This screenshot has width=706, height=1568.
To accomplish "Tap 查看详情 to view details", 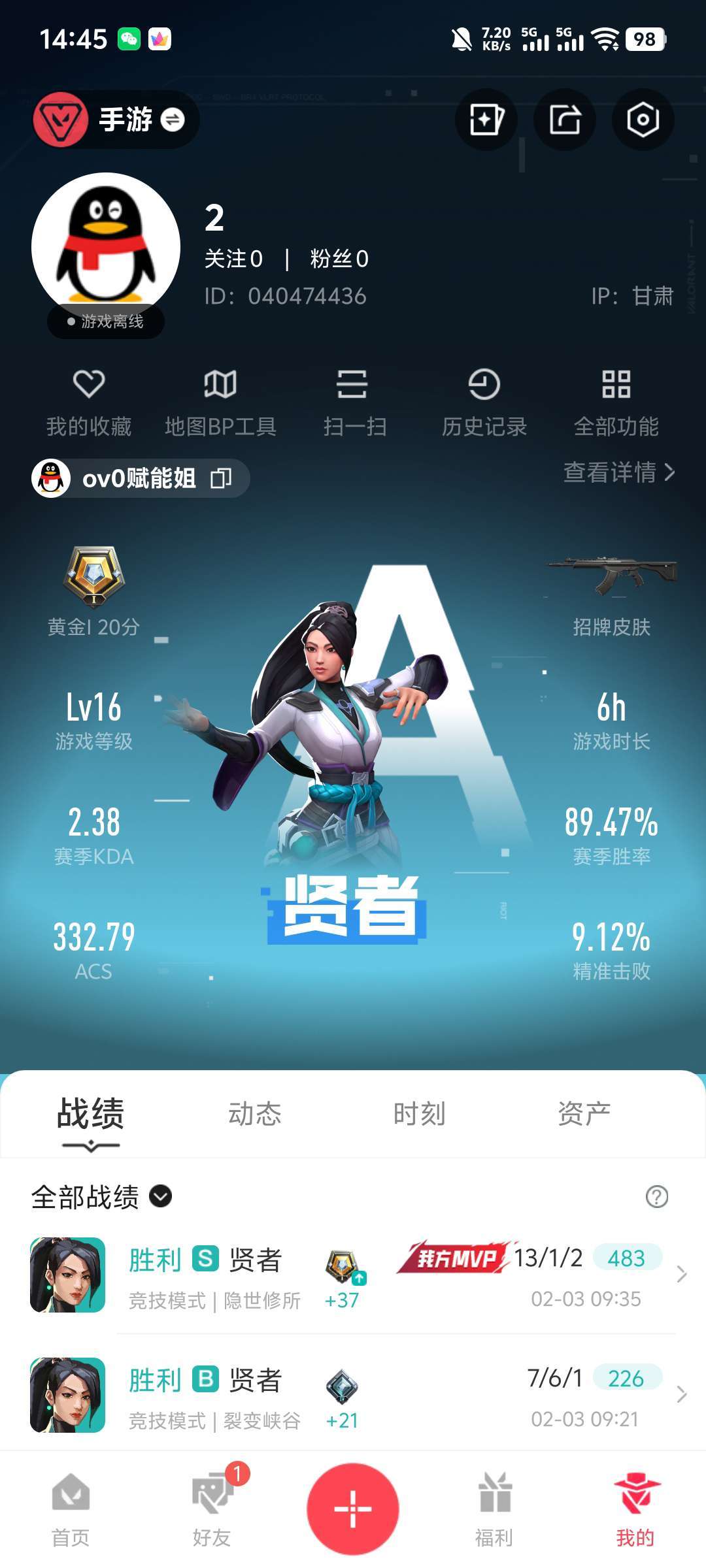I will (619, 472).
